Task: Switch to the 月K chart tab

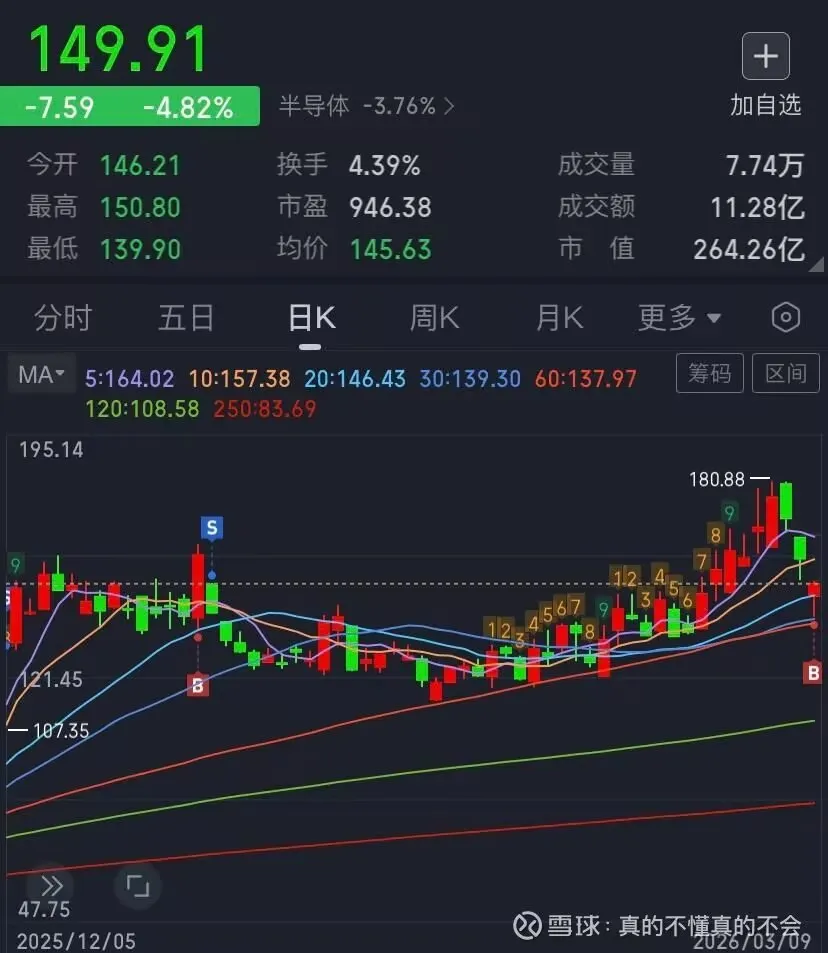Action: (x=559, y=318)
